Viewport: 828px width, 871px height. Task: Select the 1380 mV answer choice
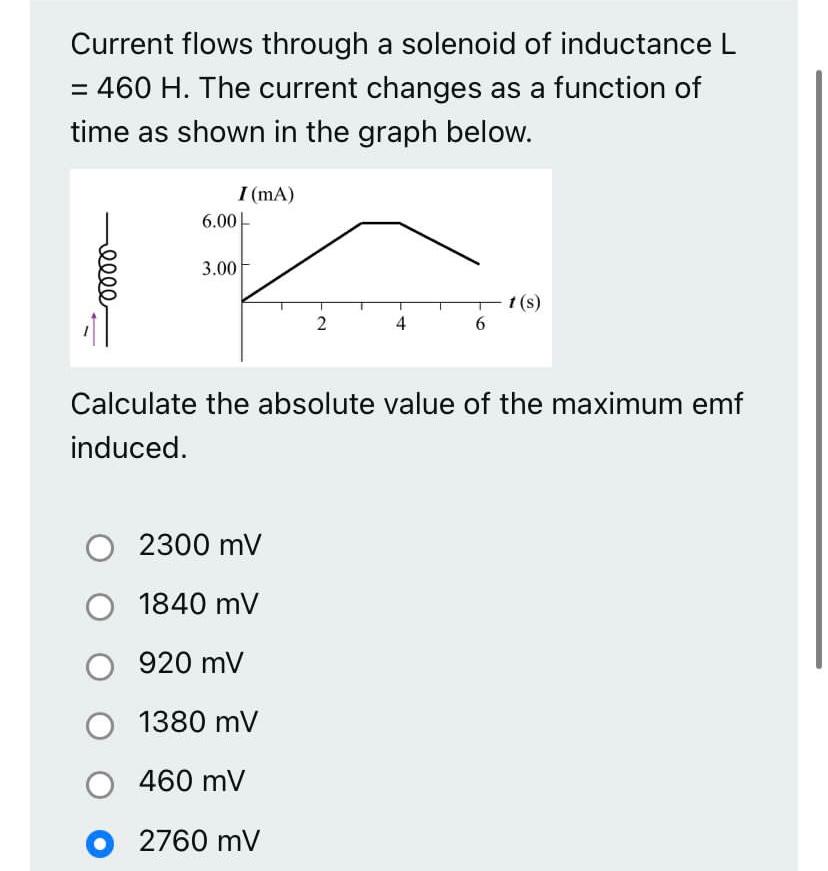tap(100, 722)
